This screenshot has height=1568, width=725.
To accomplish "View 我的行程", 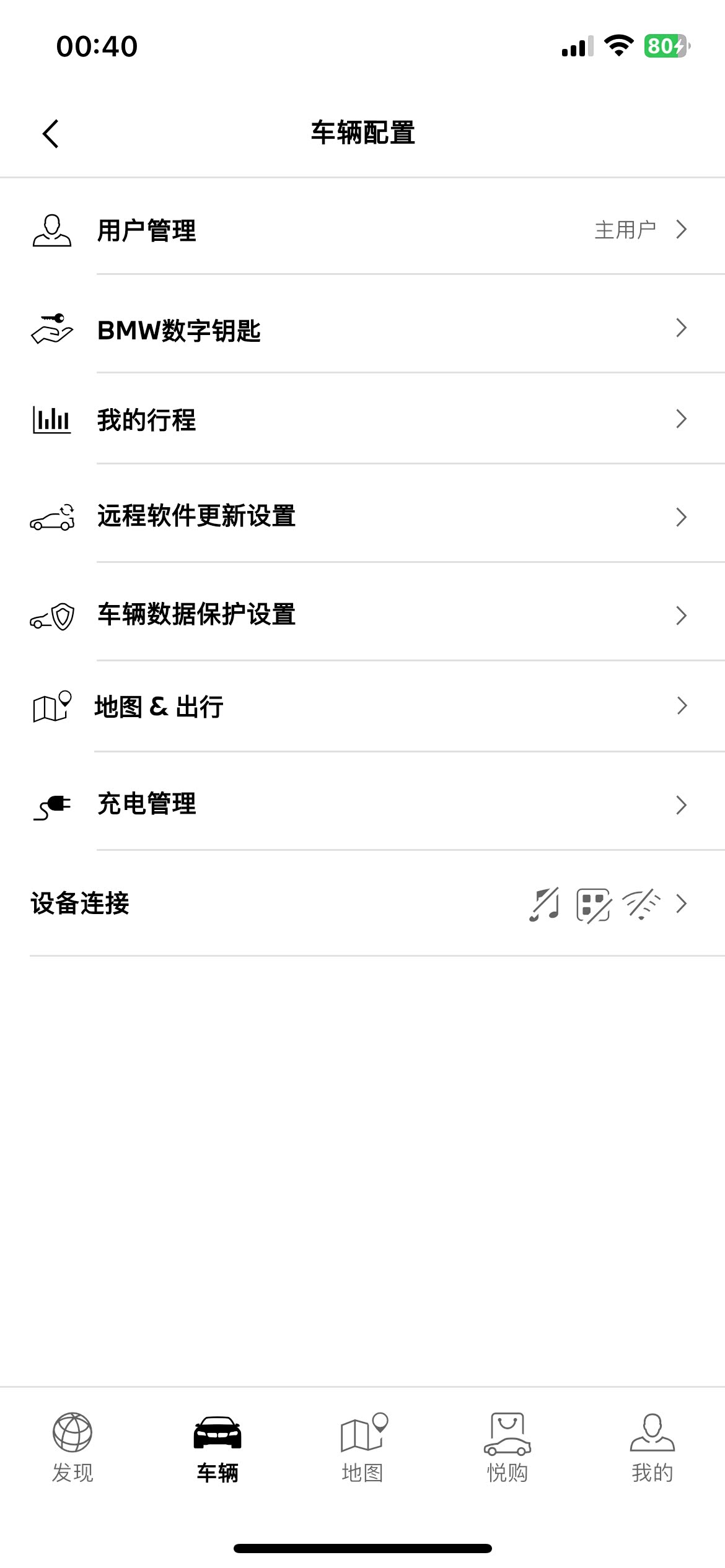I will point(362,420).
